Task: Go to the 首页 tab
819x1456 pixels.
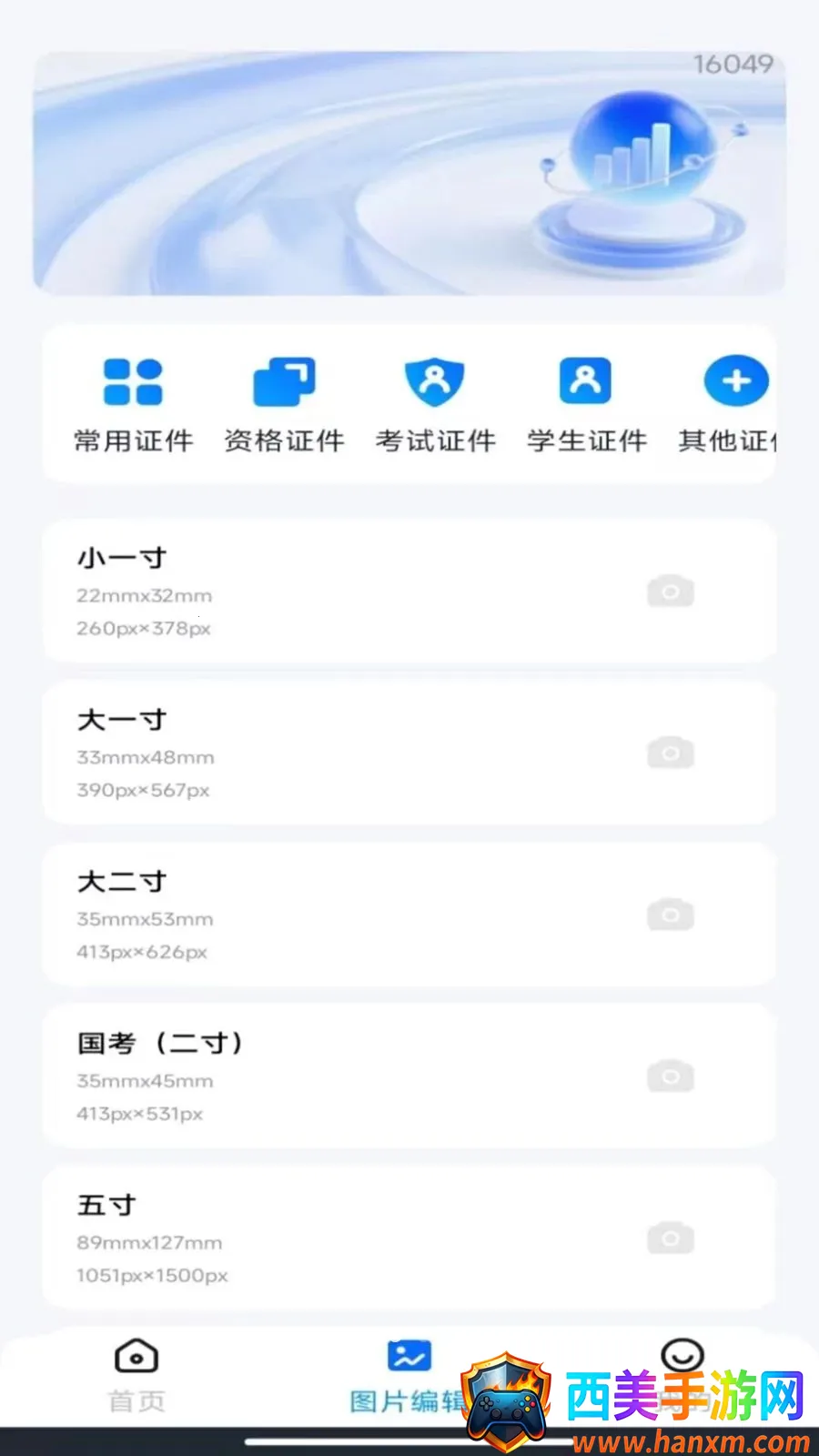Action: click(x=136, y=1376)
